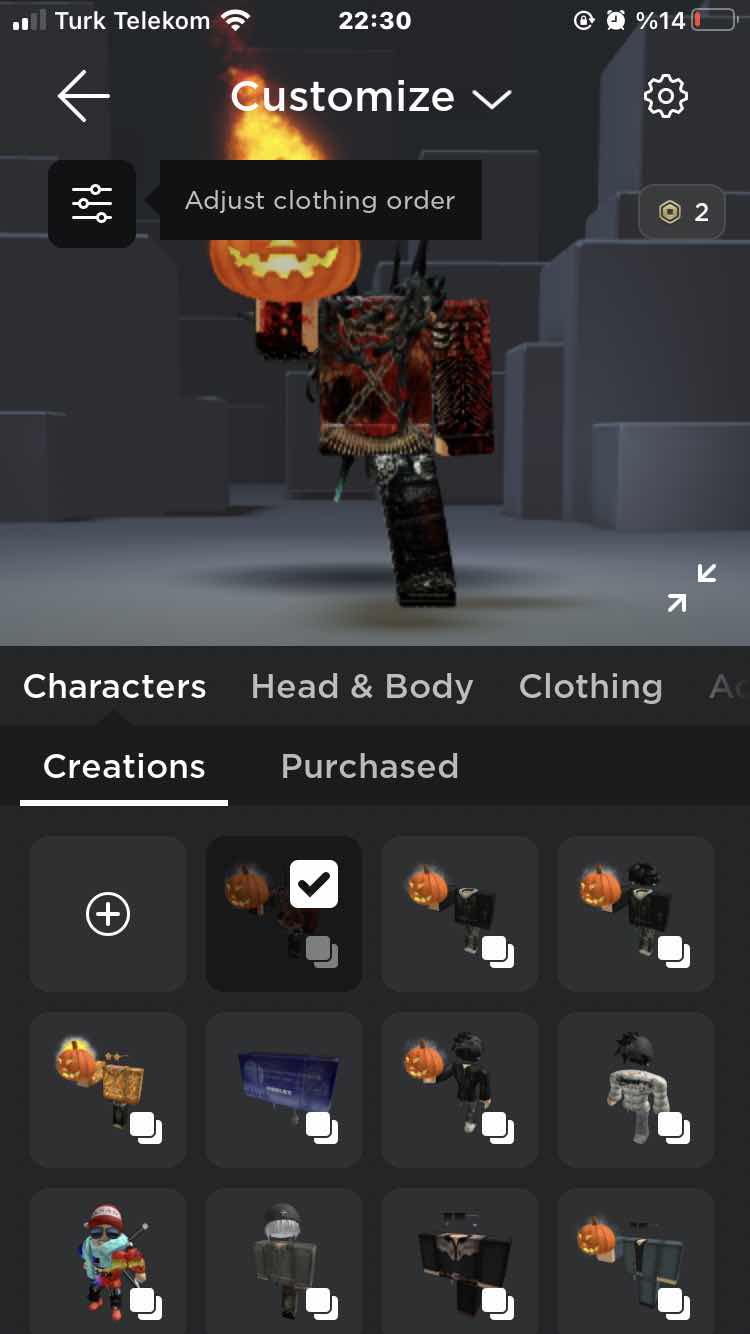
Task: Collapse the avatar preview with the arrows icon
Action: (x=692, y=588)
